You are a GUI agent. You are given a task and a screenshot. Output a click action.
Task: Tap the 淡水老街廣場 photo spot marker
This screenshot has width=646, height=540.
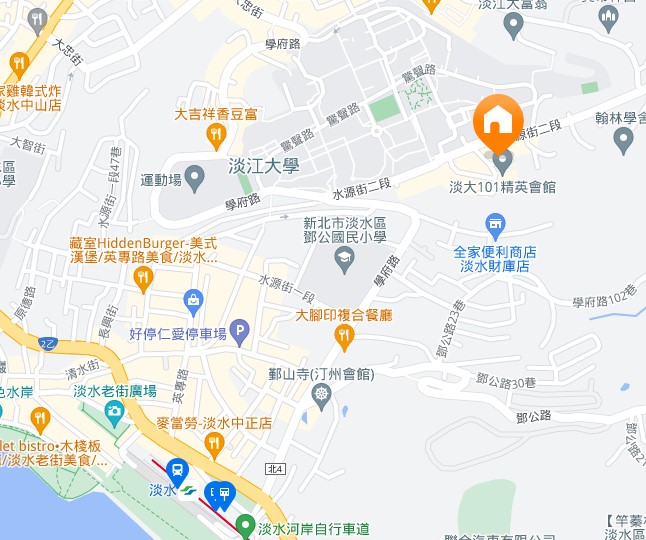(115, 411)
